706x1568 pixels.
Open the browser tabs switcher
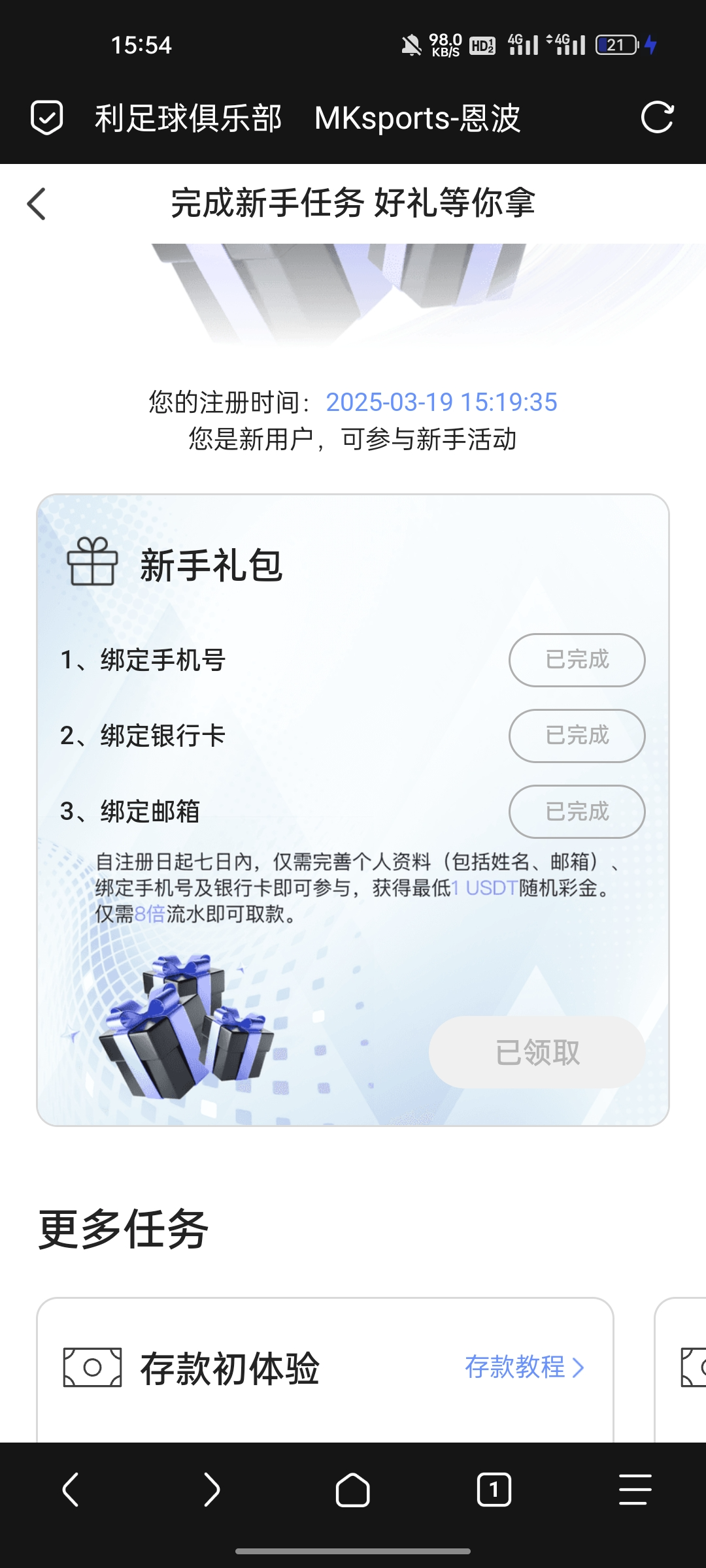click(494, 1490)
